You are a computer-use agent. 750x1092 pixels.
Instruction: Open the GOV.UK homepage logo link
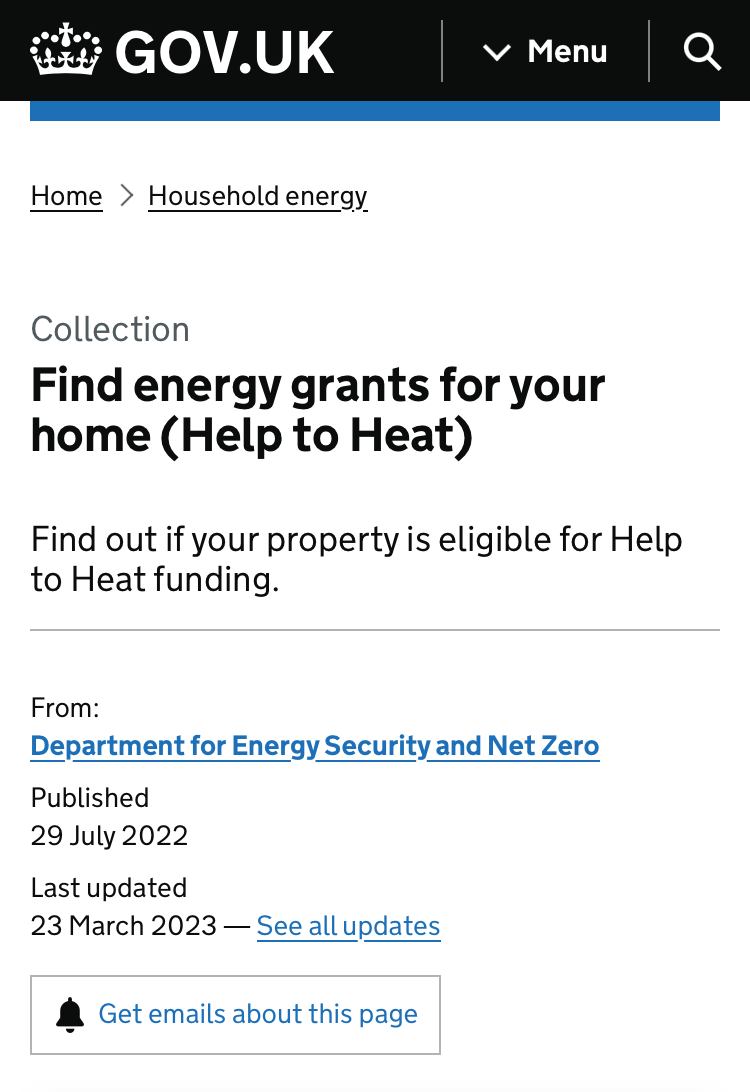point(183,52)
